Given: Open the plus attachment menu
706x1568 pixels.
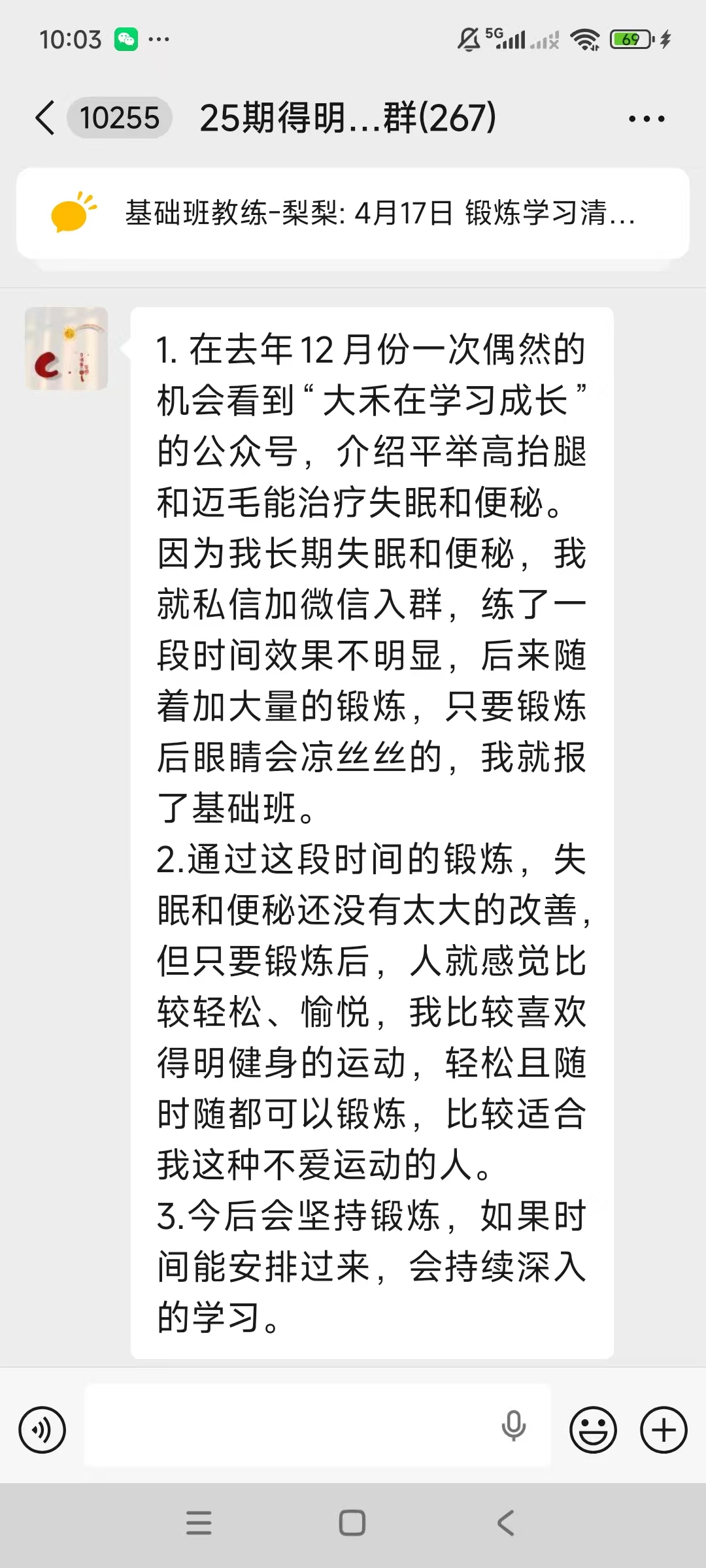Looking at the screenshot, I should point(663,1429).
